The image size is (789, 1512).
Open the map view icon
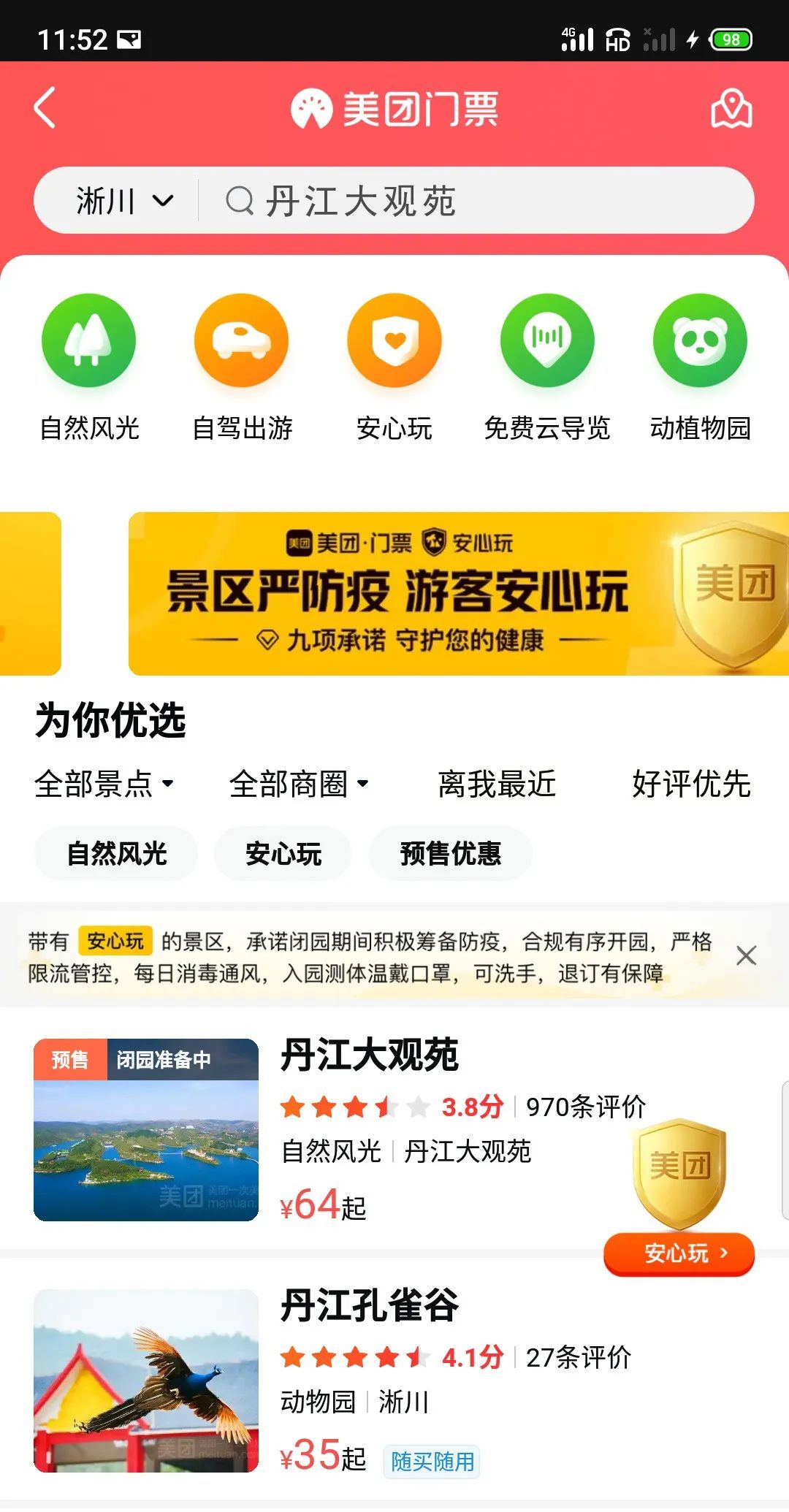(731, 109)
